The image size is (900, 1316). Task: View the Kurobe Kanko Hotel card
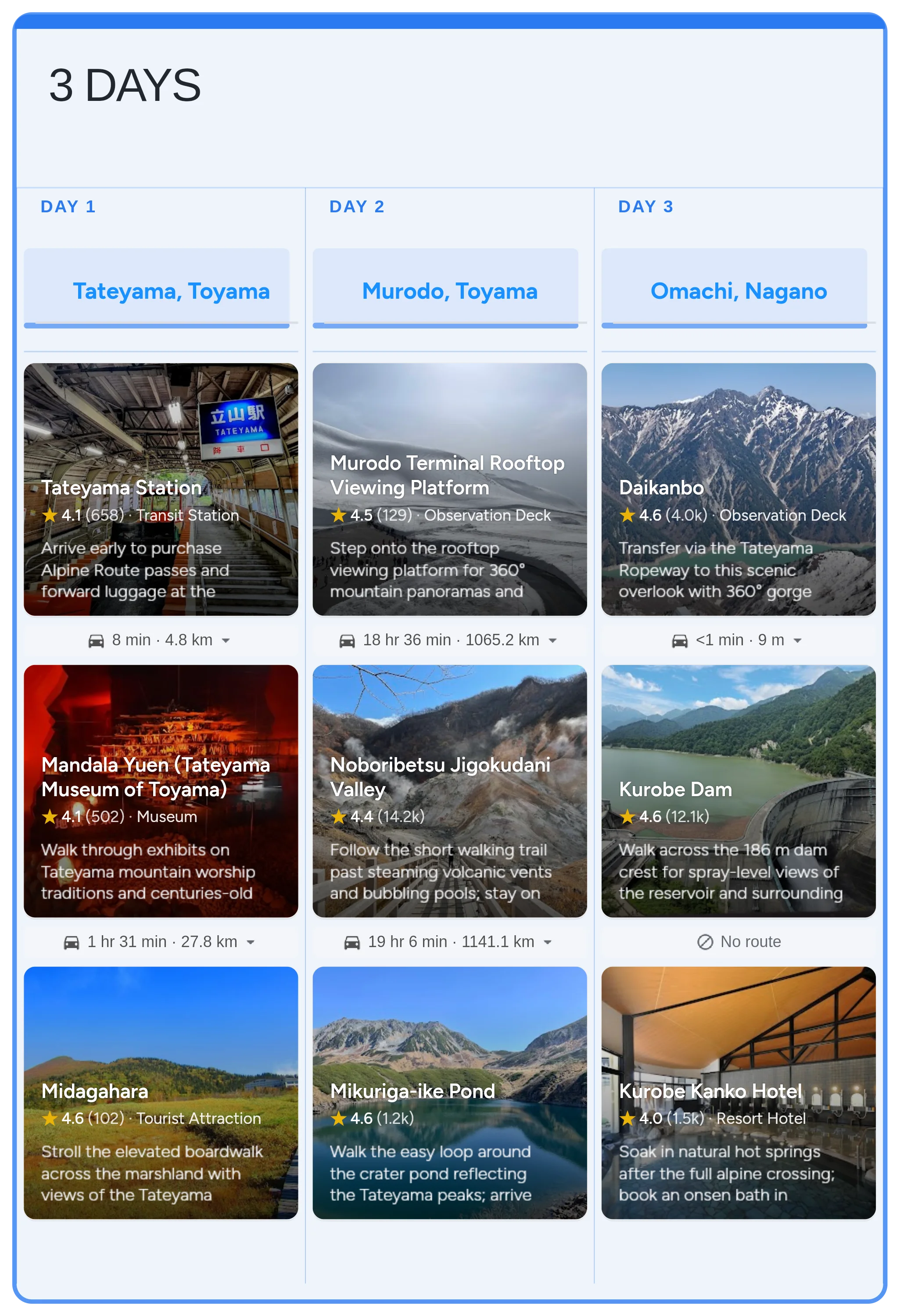click(739, 1093)
